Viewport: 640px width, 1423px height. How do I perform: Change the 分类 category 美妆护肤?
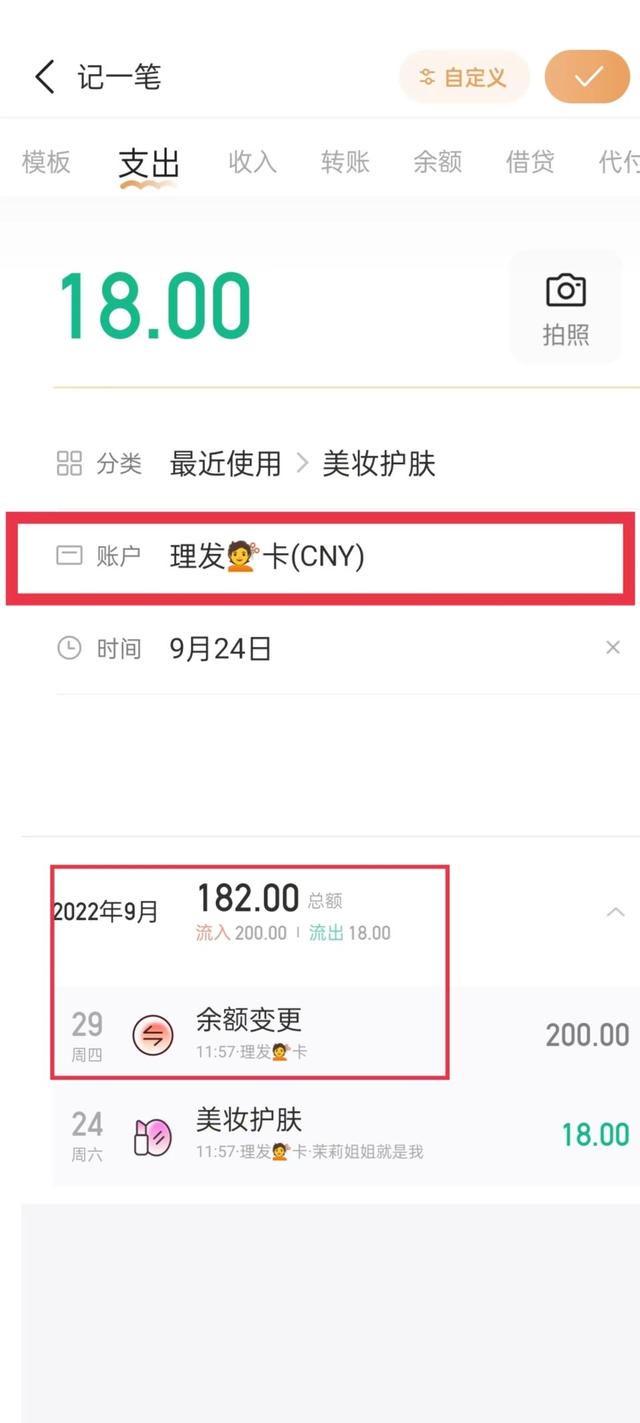(378, 464)
